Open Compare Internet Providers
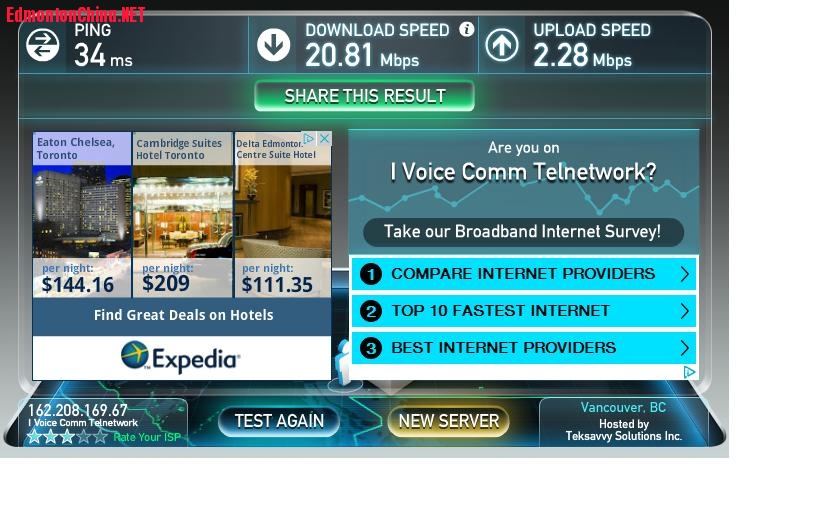840x525 pixels. click(x=523, y=274)
